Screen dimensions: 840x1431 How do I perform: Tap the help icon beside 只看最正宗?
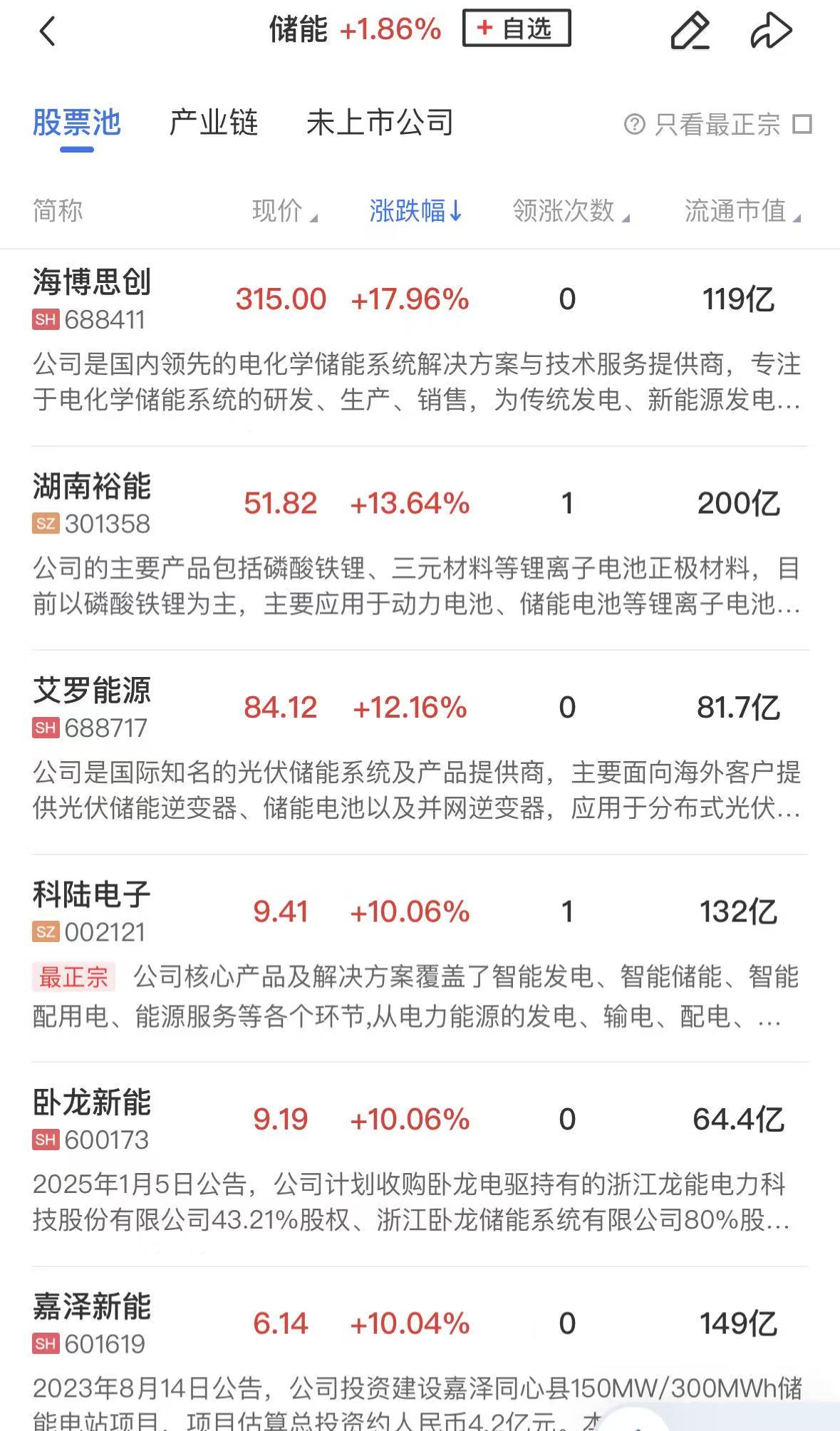(634, 124)
